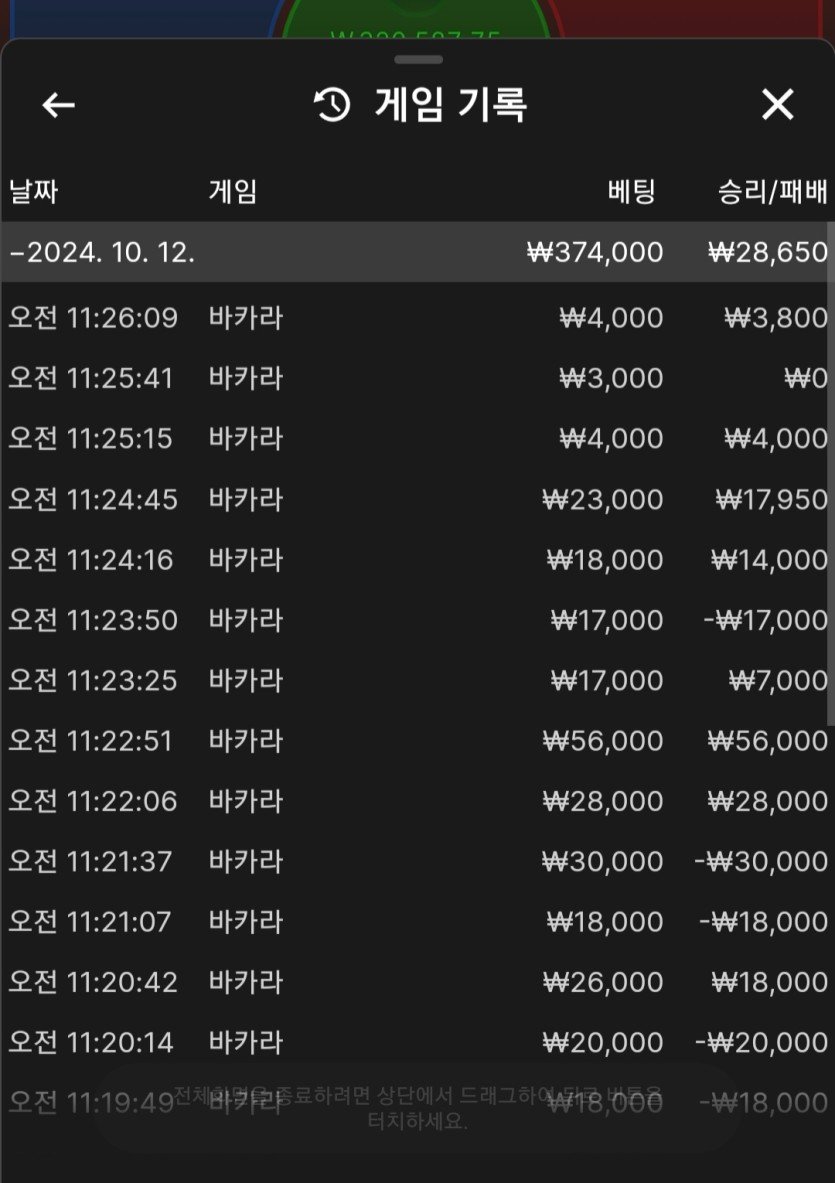
Task: View the 11:22:06 baccarat round details
Action: point(417,801)
